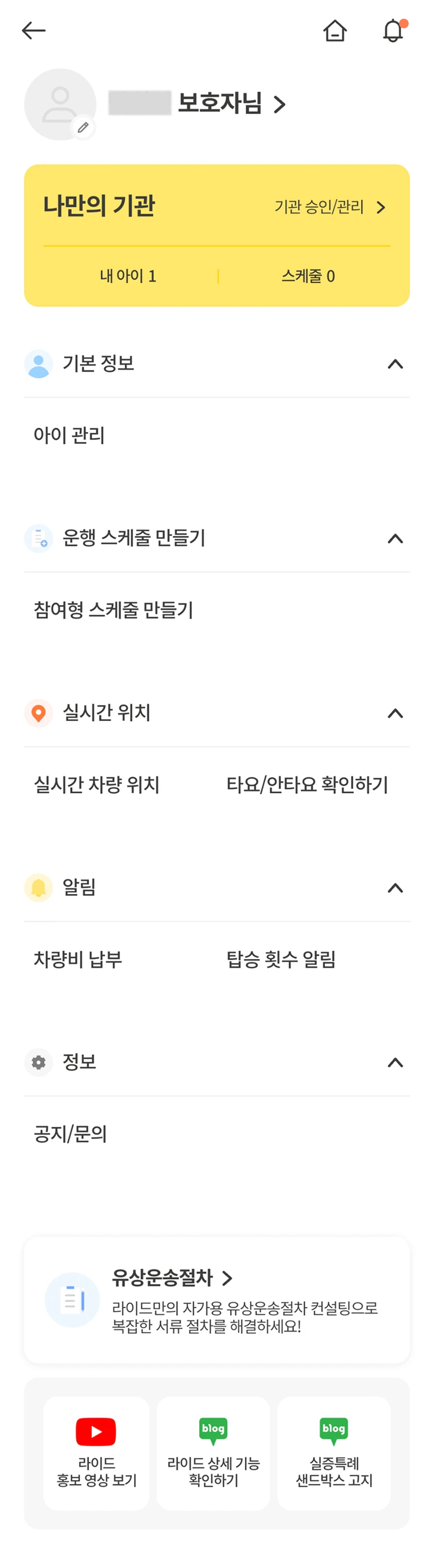This screenshot has height=1568, width=434.
Task: Collapse the 운행 스케줄 만들기 section
Action: point(395,538)
